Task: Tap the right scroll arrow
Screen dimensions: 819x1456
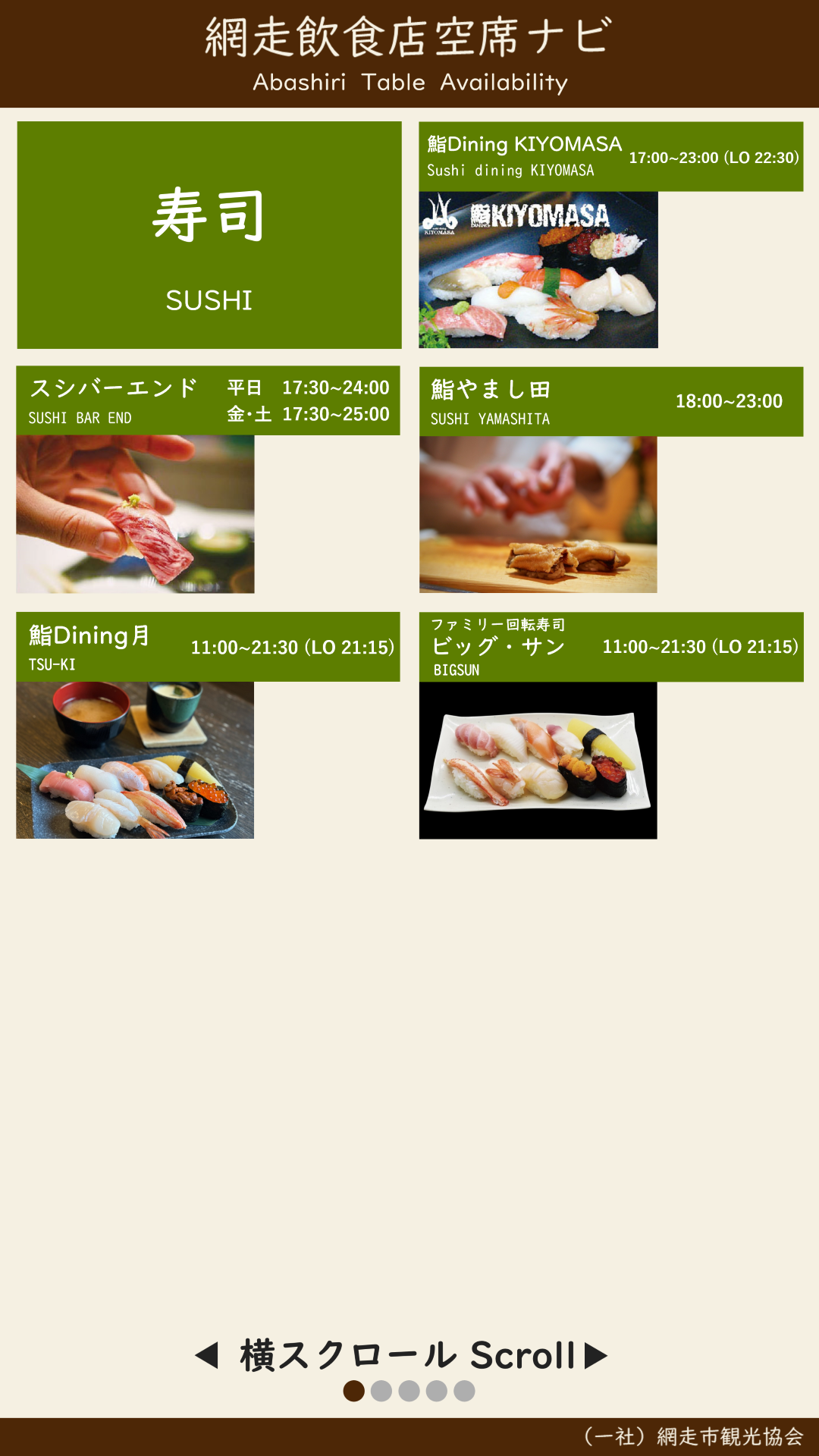Action: 596,1356
